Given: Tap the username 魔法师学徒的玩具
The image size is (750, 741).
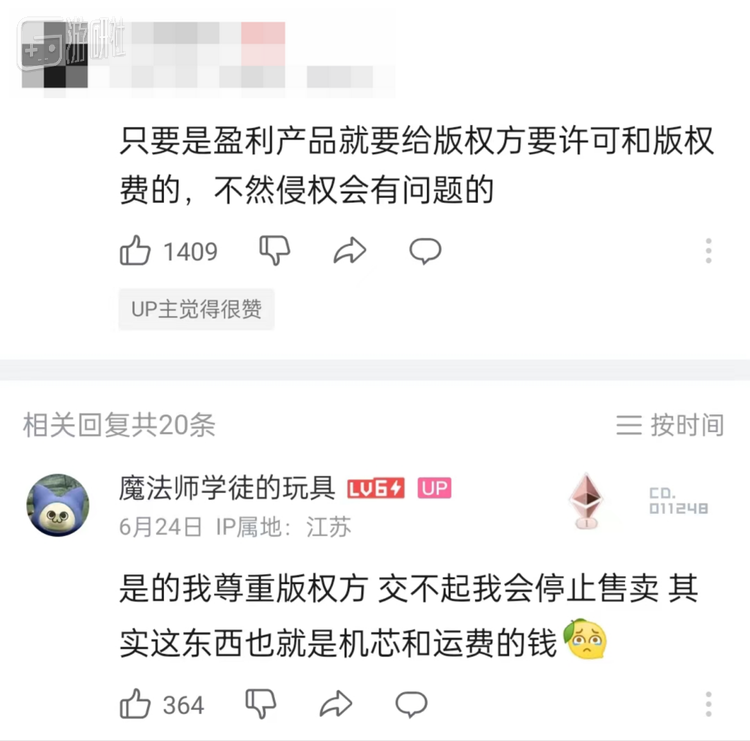Looking at the screenshot, I should (x=227, y=488).
